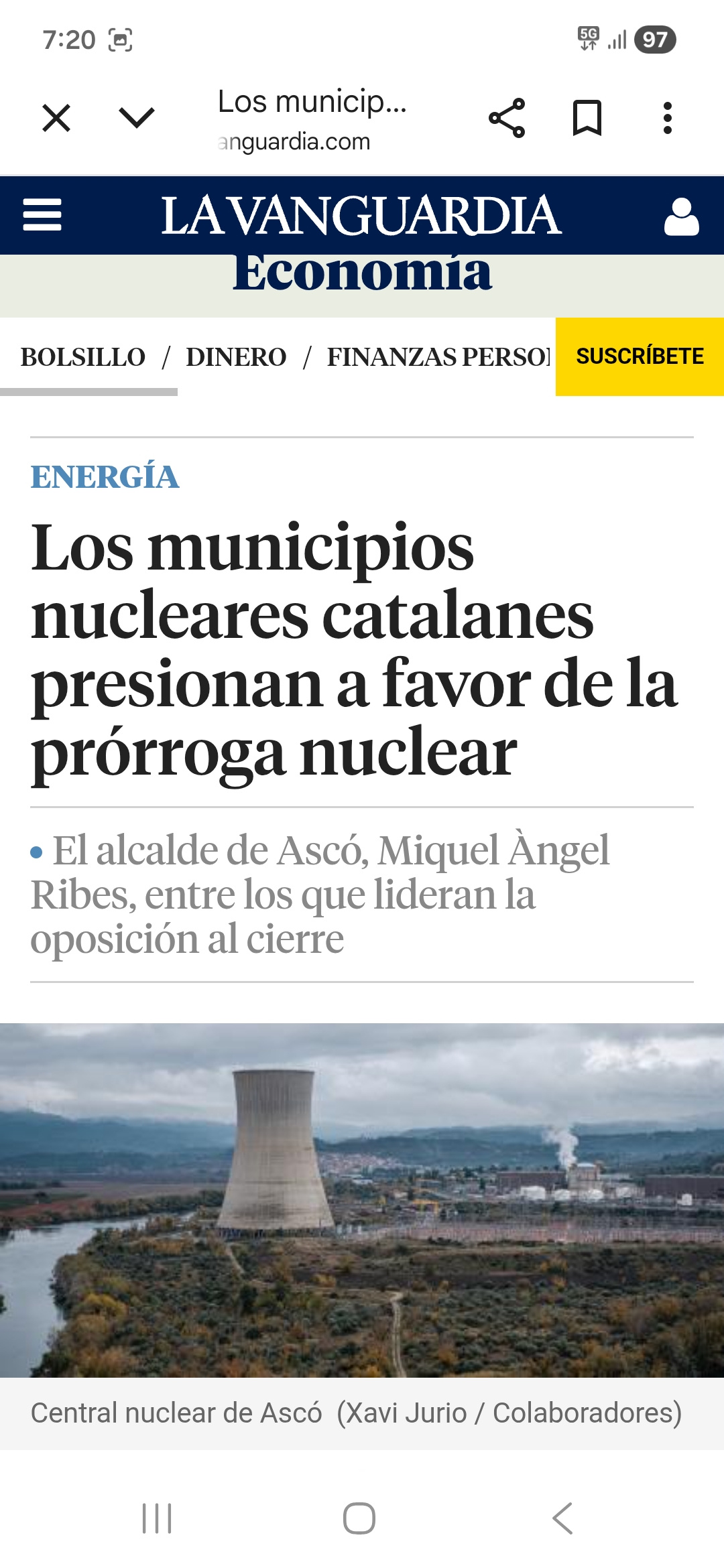Screen dimensions: 724x1568
Task: Switch to the Bolsillo section
Action: coord(83,357)
